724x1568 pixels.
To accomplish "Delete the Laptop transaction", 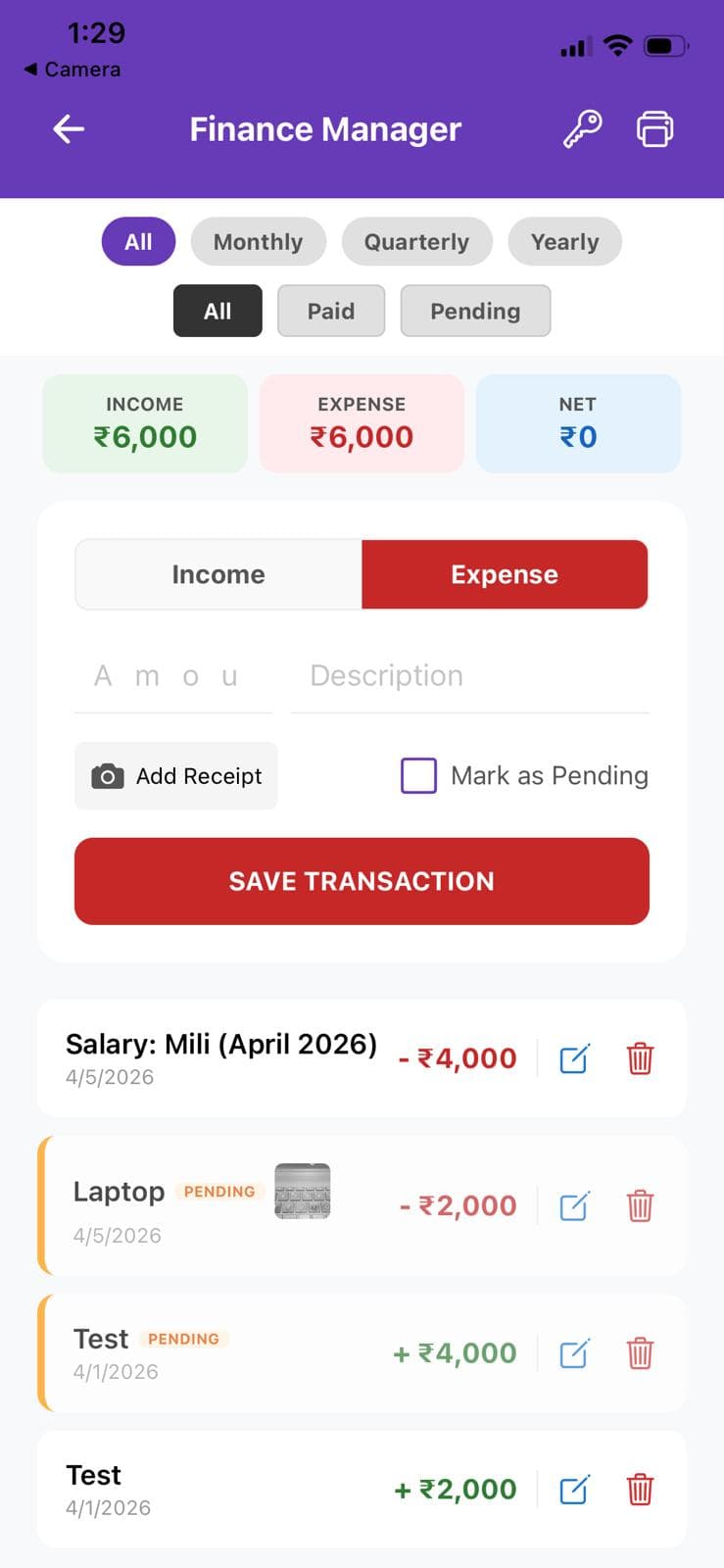I will pos(640,1206).
